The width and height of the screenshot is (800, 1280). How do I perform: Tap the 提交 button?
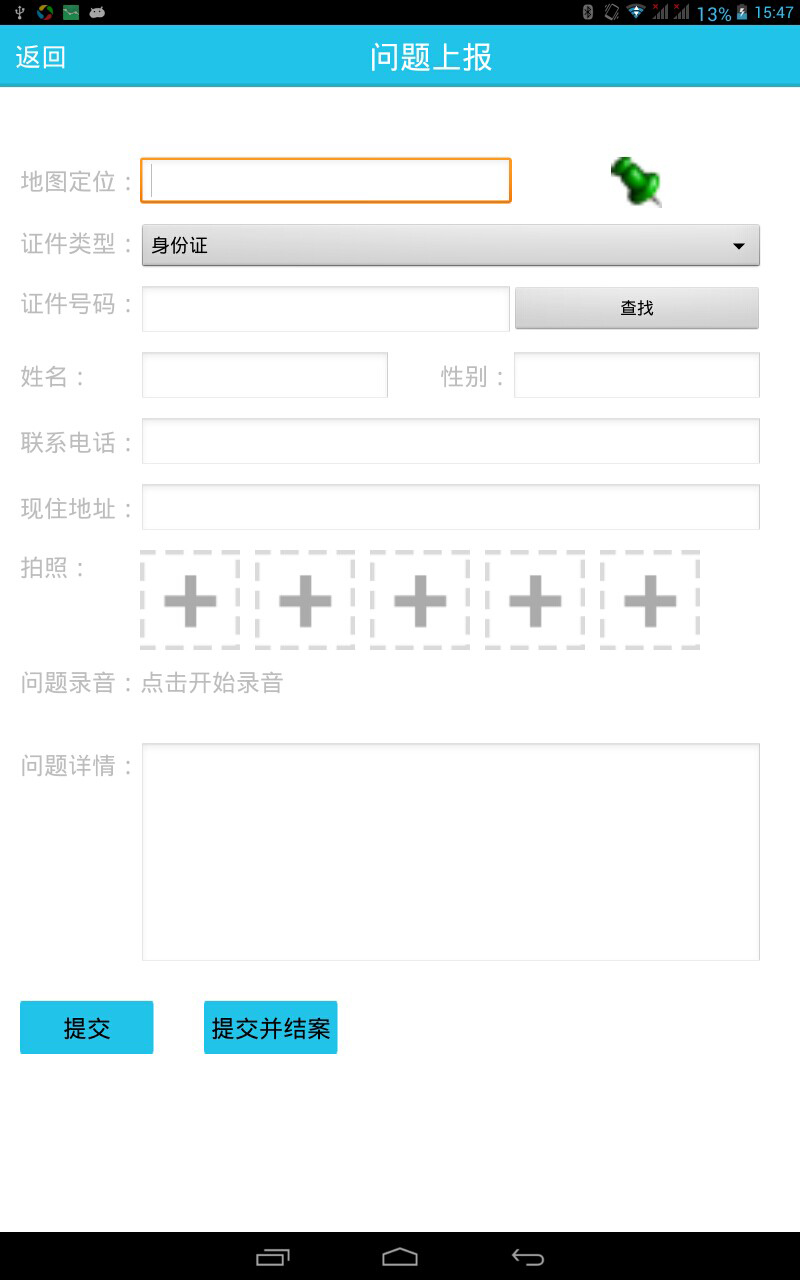87,1028
